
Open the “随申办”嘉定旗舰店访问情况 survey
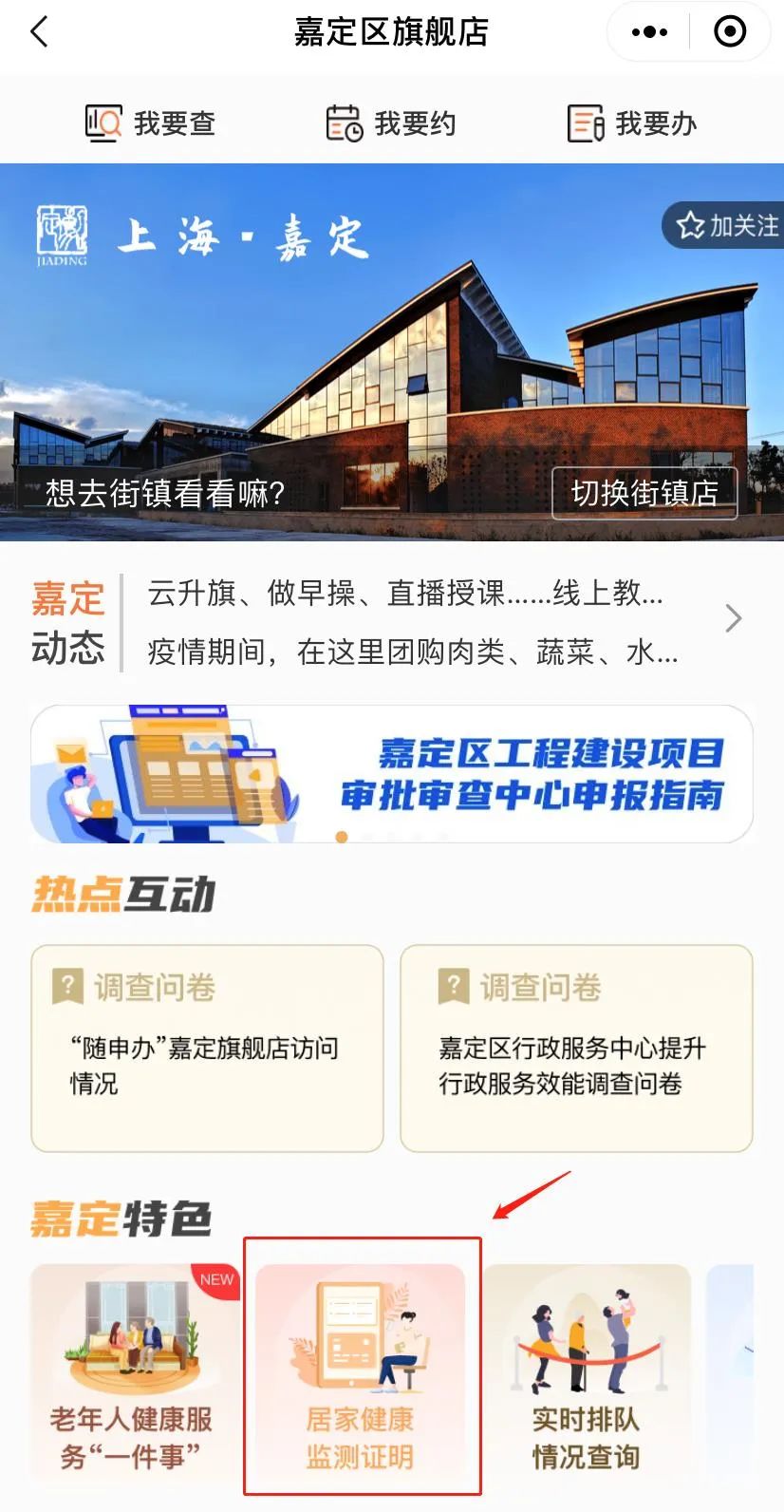pyautogui.click(x=207, y=1049)
